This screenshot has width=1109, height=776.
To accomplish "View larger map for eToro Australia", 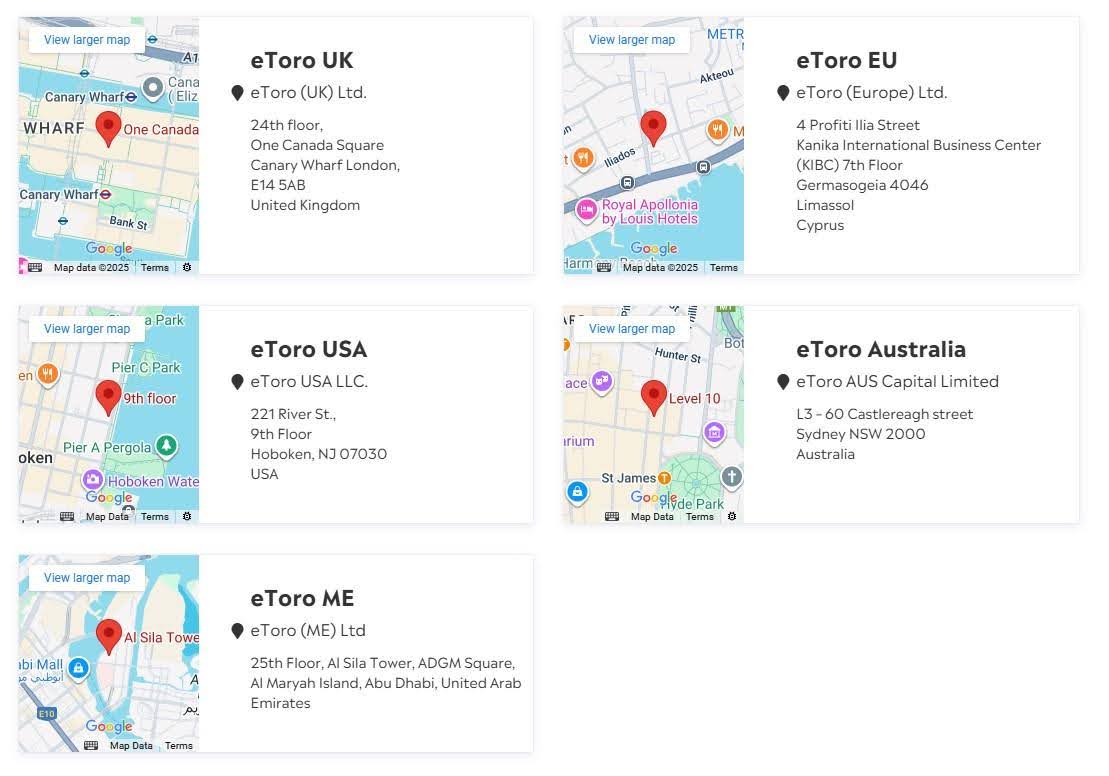I will pyautogui.click(x=631, y=329).
